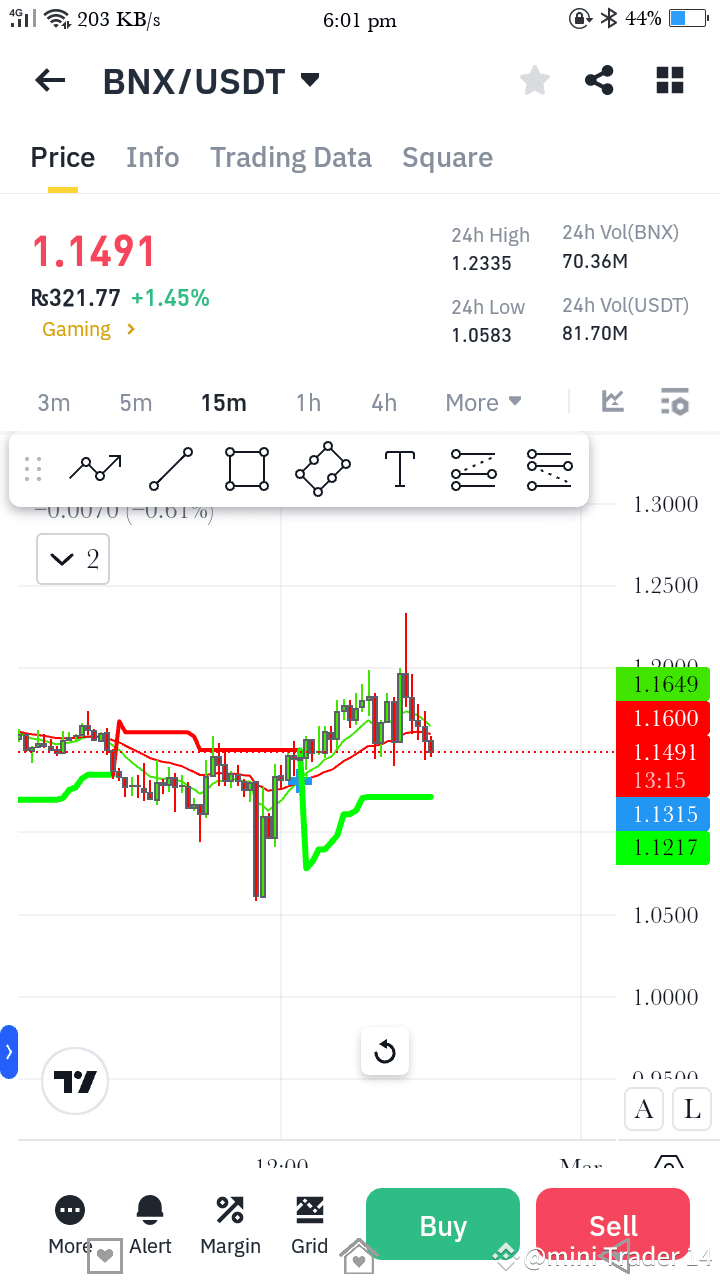
Task: Open the 'More' timeframe dropdown
Action: tap(483, 402)
